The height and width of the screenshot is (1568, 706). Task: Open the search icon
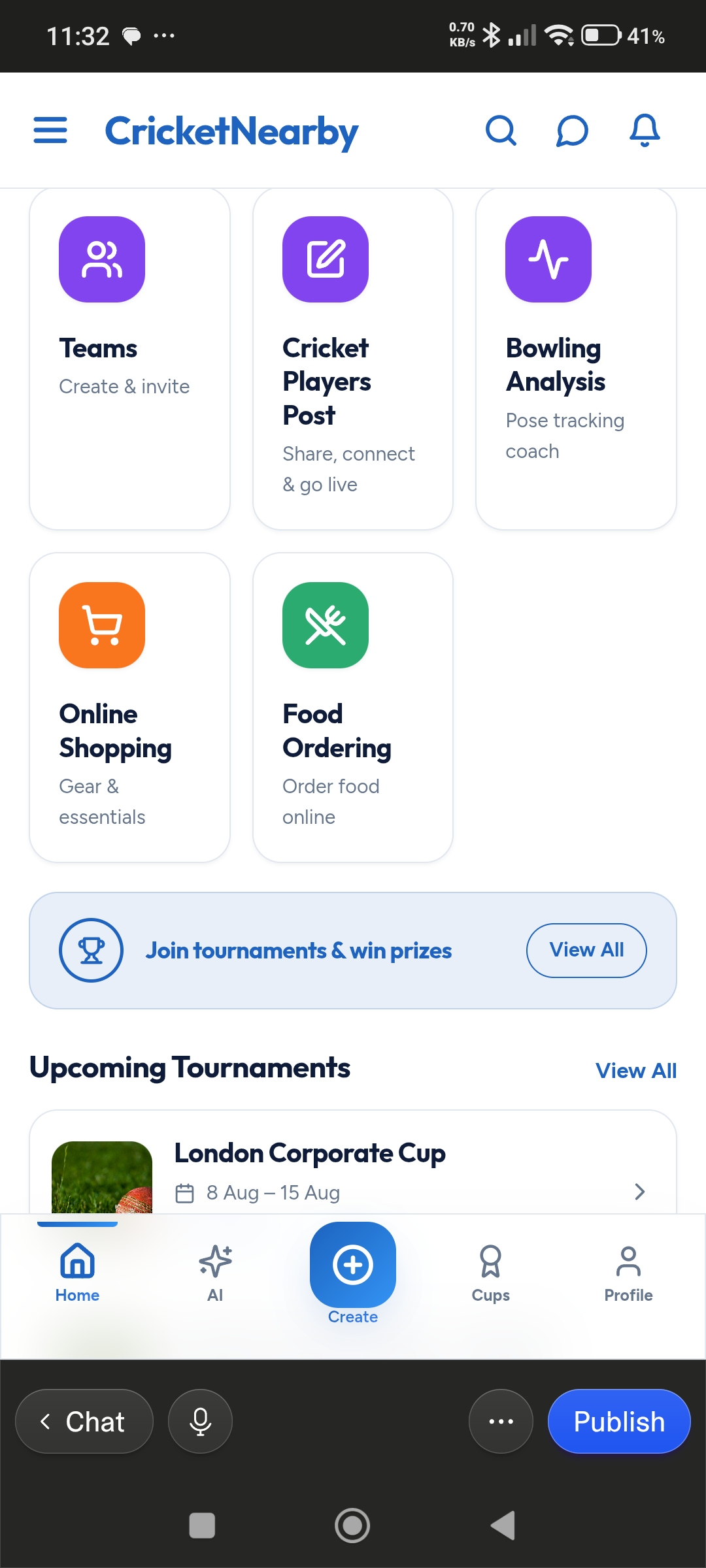[501, 130]
